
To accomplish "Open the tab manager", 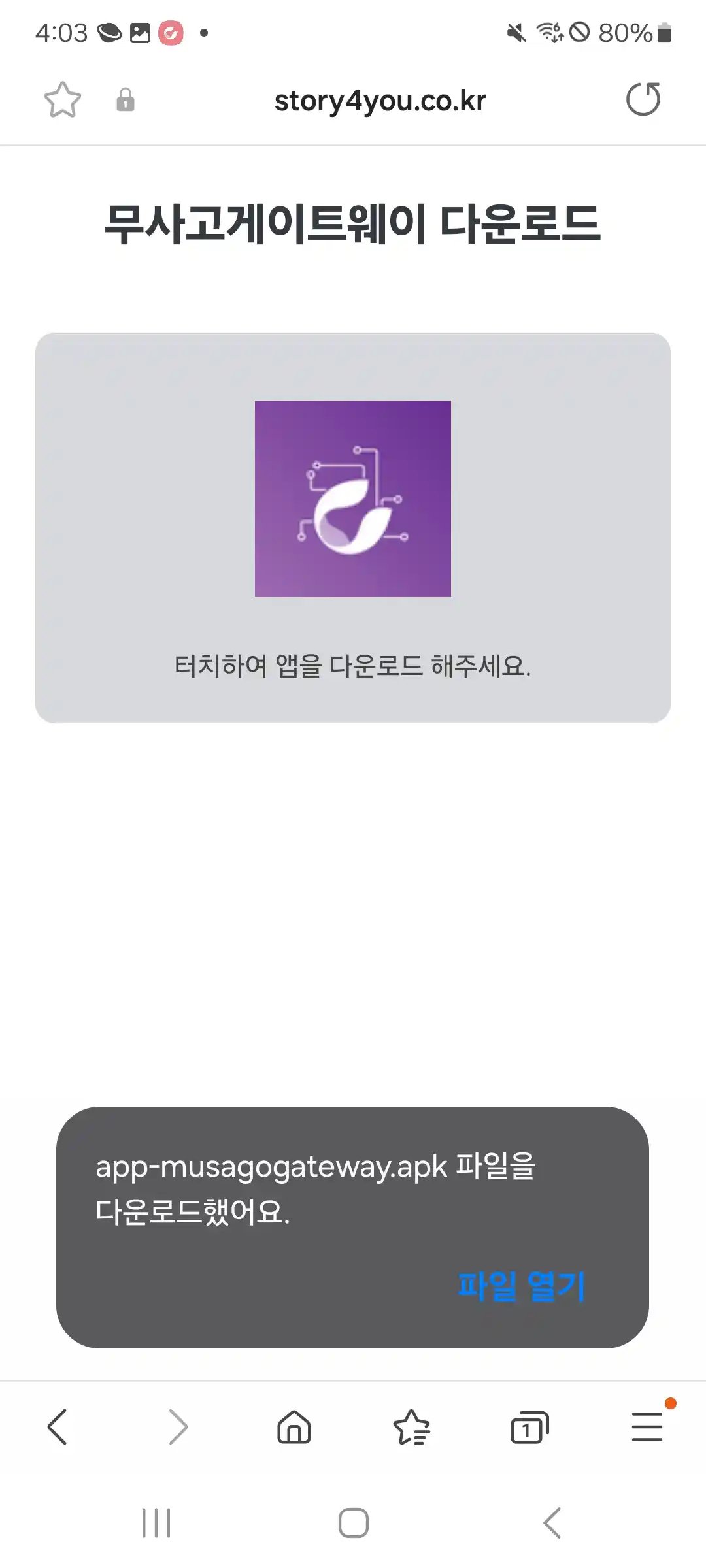I will tap(529, 1428).
